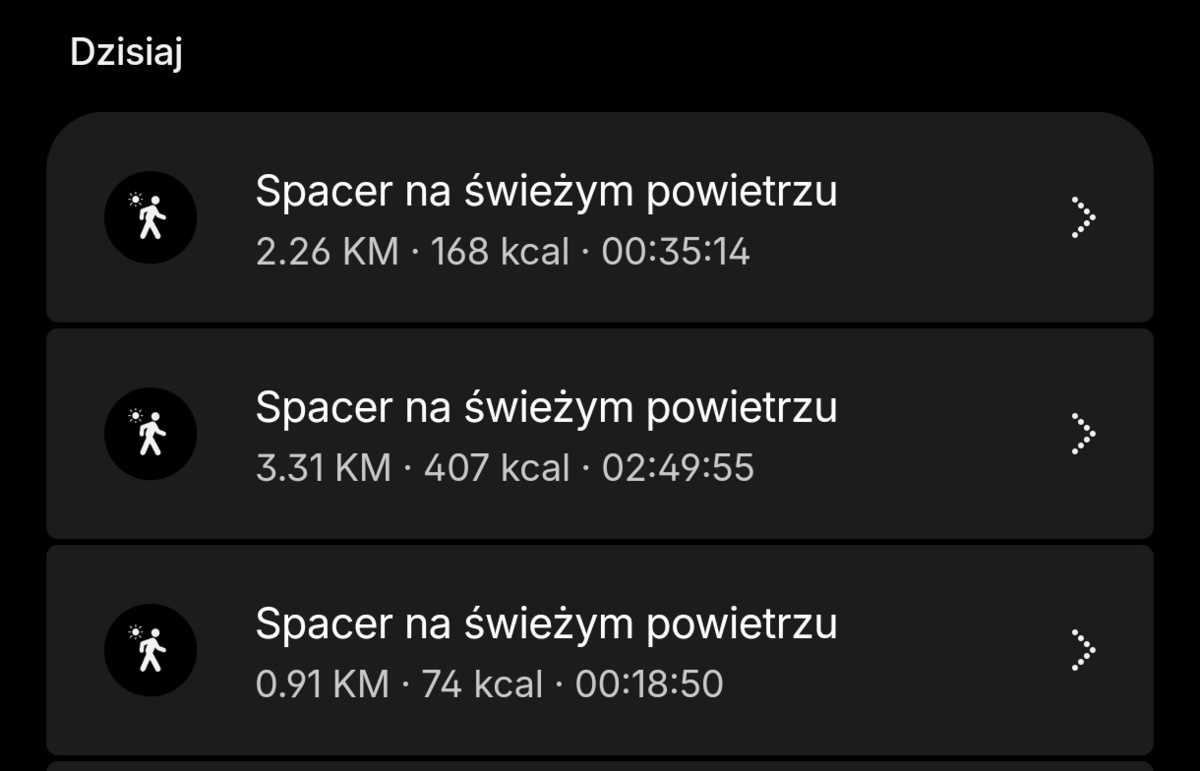Open the 3.31 KM outdoor walk entry

600,434
